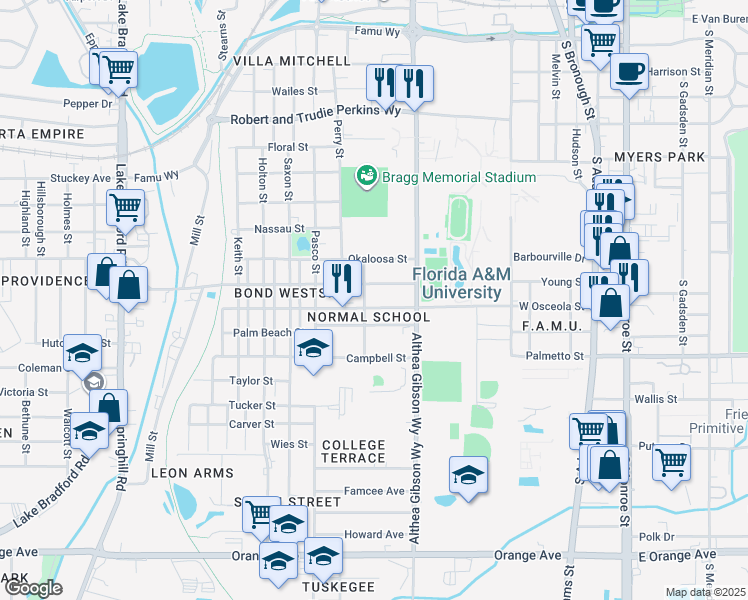Tap the shopping bag marker near Victoria St
The width and height of the screenshot is (748, 600).
[x=109, y=408]
